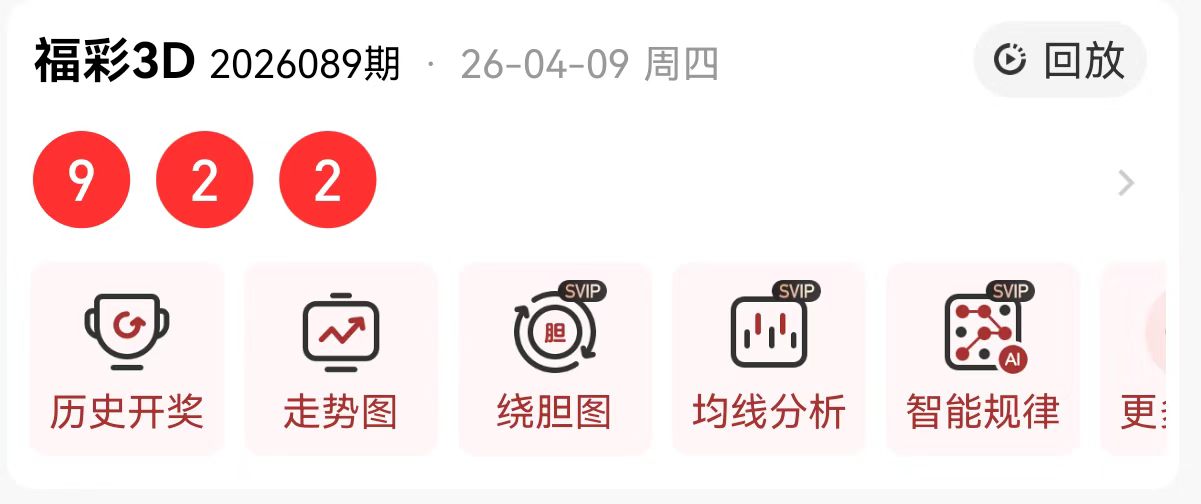Open the partially visible 更多 tile

[x=1135, y=359]
